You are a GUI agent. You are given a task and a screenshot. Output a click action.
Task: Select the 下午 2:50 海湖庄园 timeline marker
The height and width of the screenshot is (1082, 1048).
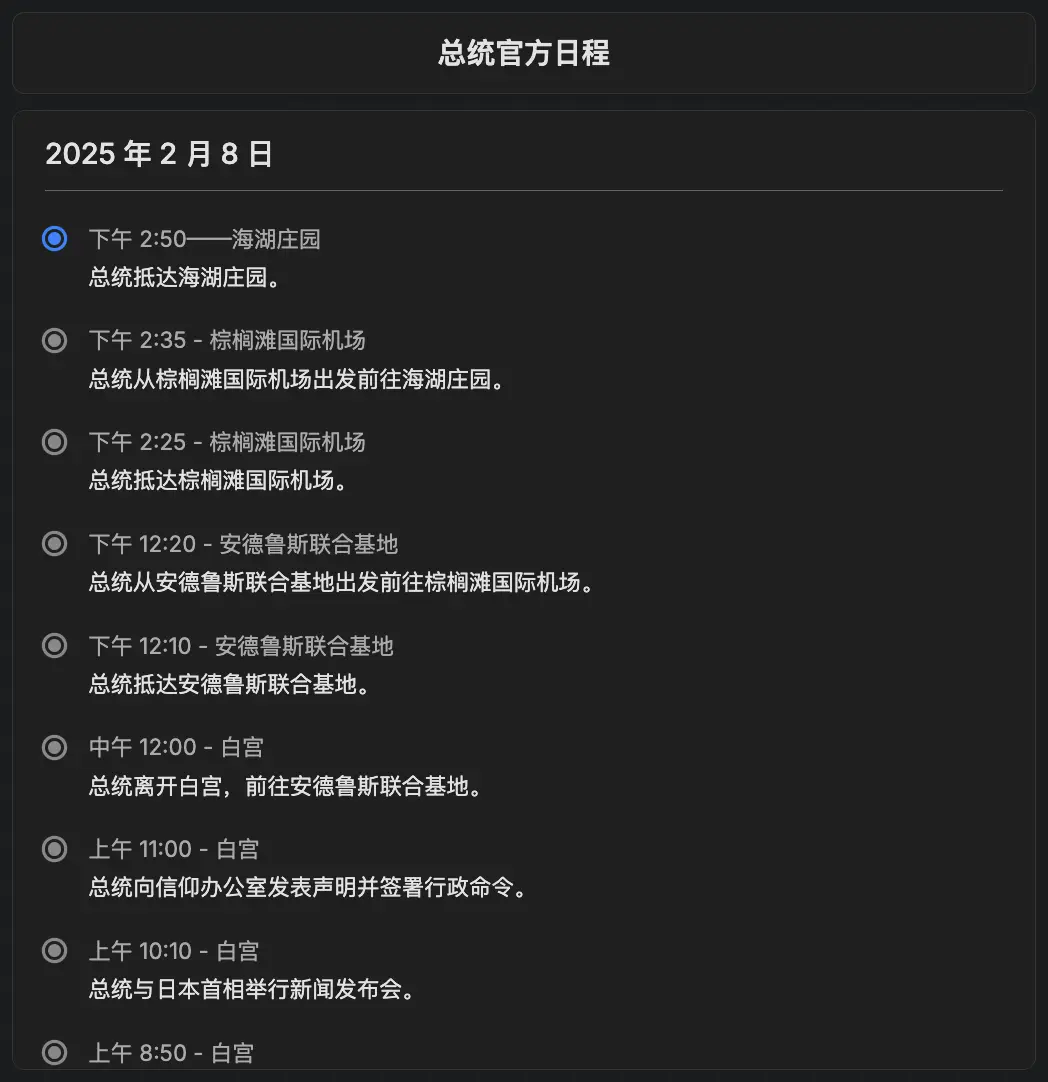point(55,239)
